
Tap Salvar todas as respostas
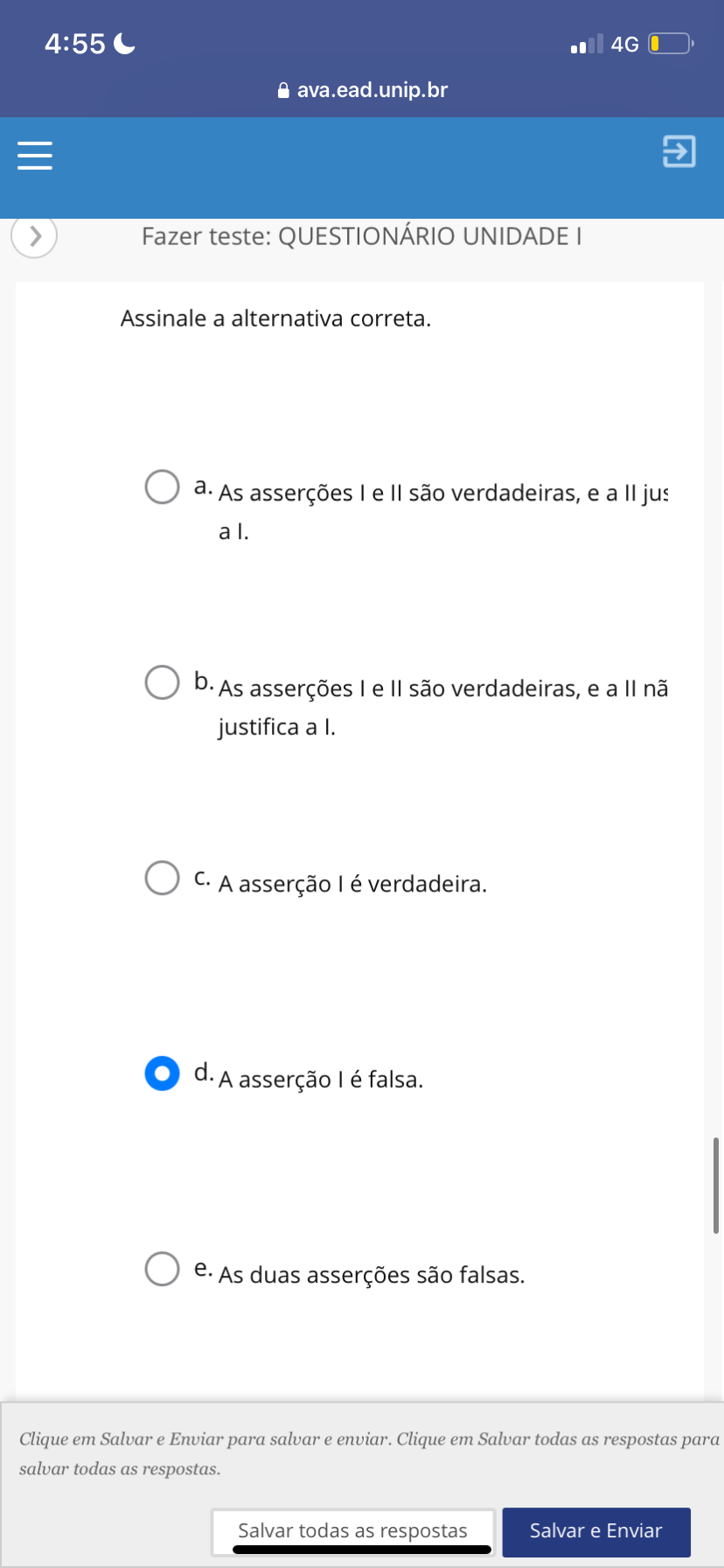353,1530
